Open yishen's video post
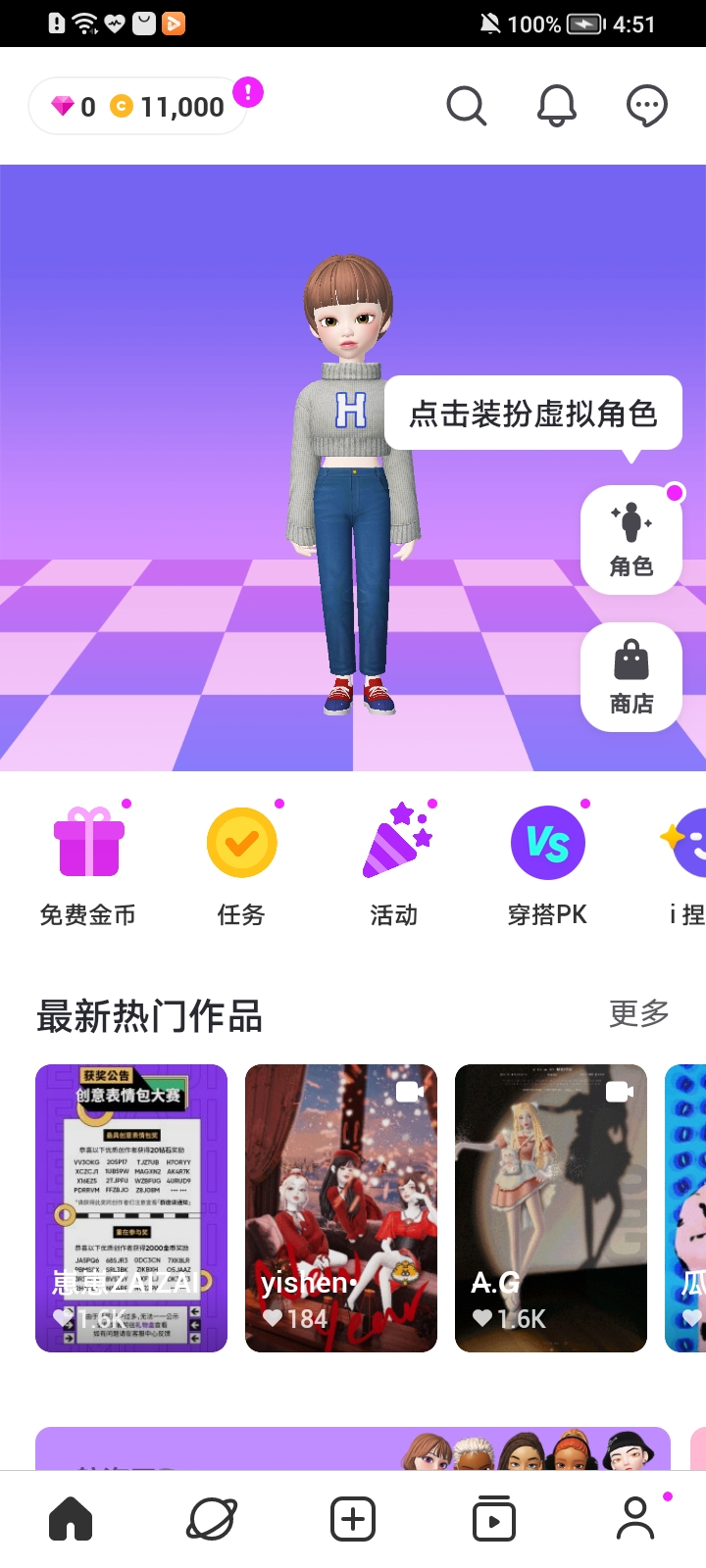 click(x=341, y=1207)
